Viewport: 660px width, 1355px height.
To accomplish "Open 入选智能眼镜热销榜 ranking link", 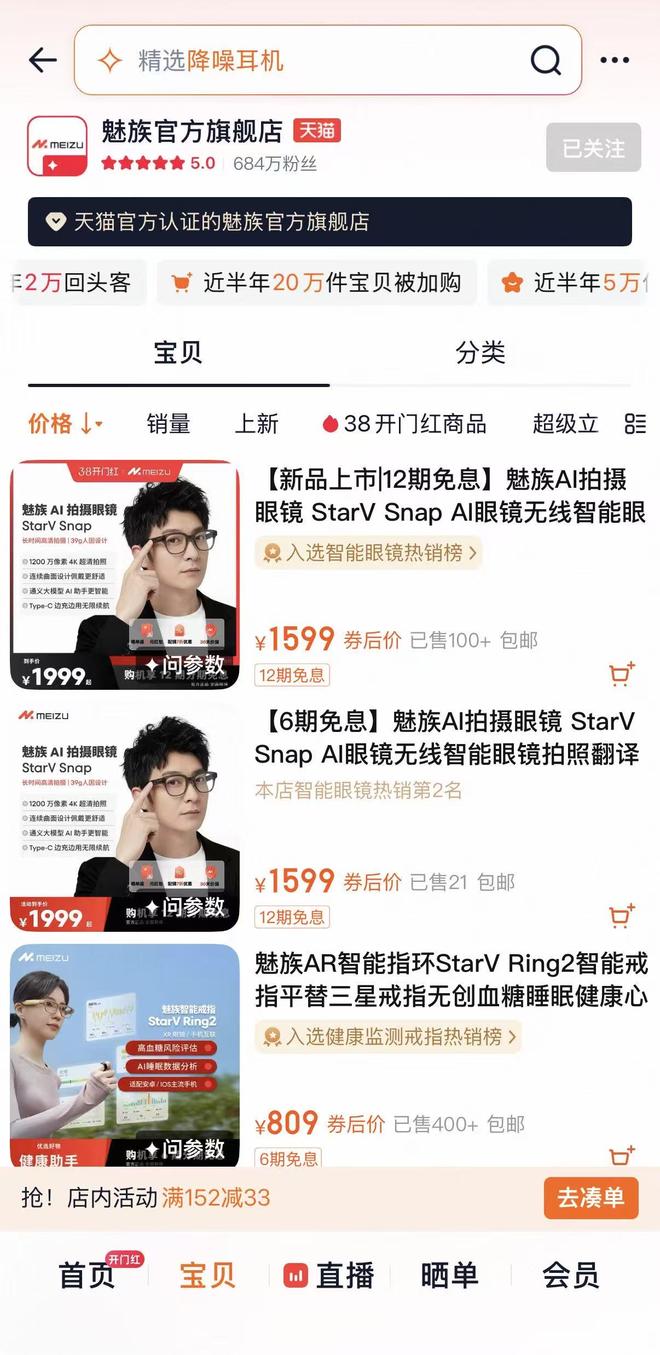I will click(x=368, y=552).
